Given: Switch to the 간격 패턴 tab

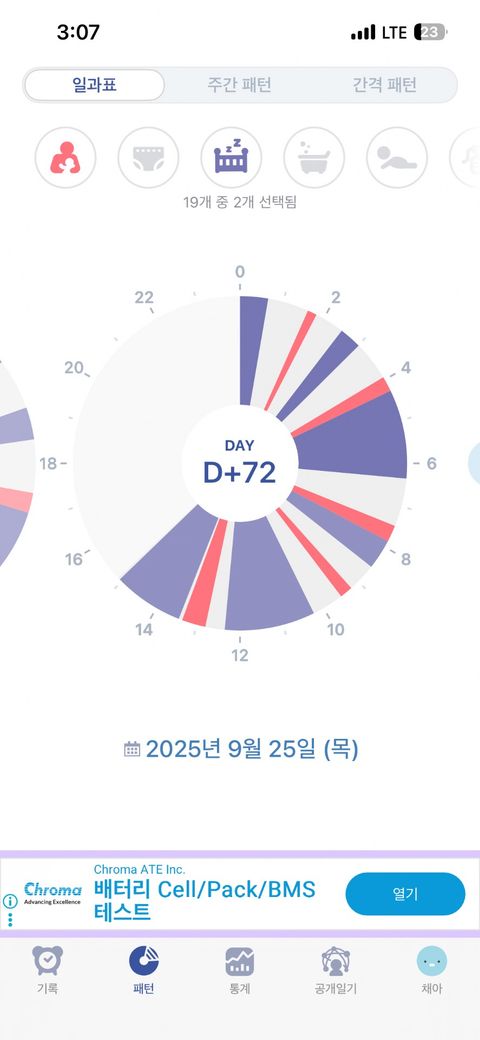Looking at the screenshot, I should [x=384, y=85].
